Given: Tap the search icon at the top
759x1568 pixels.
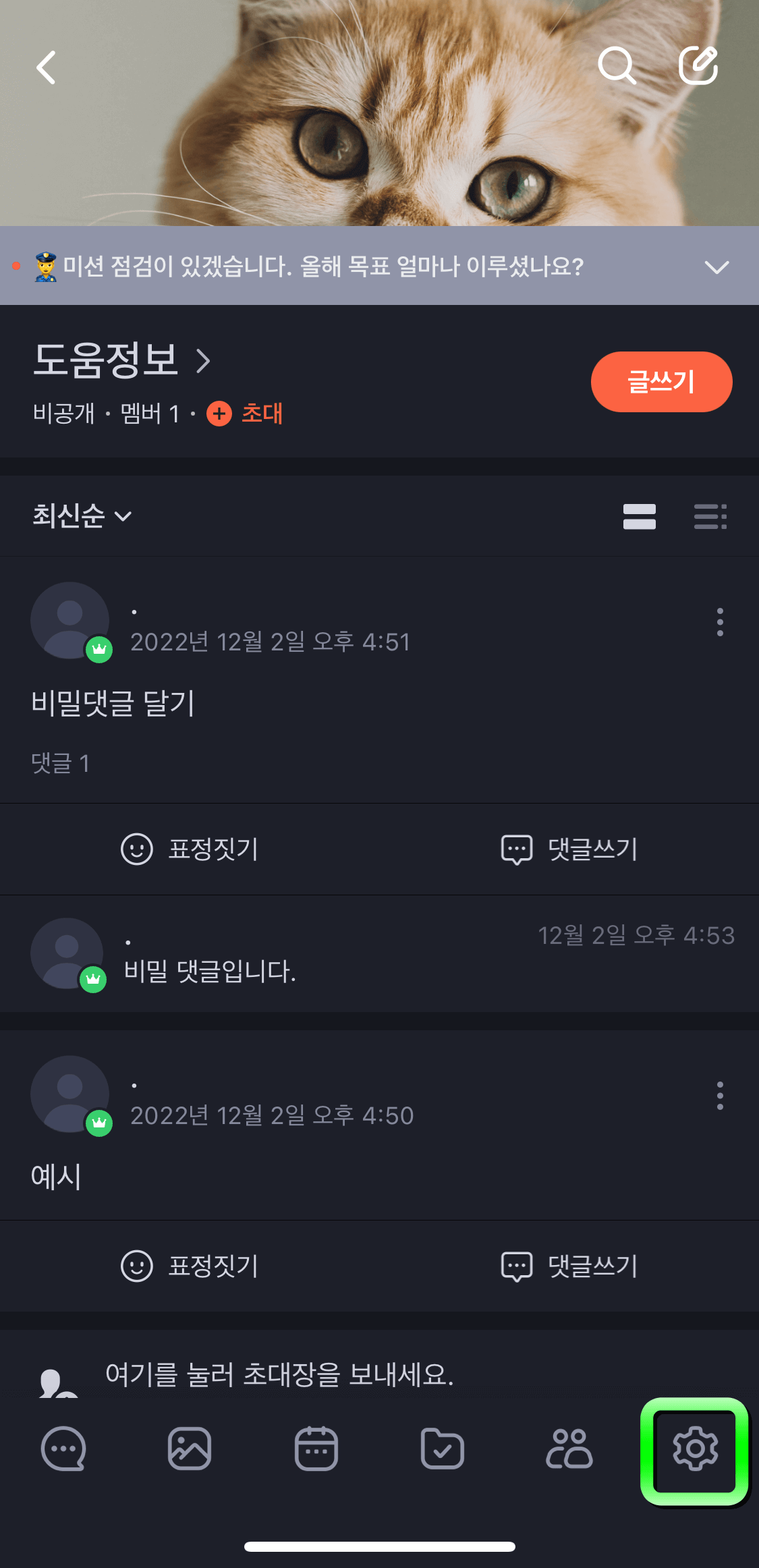Looking at the screenshot, I should (x=616, y=65).
